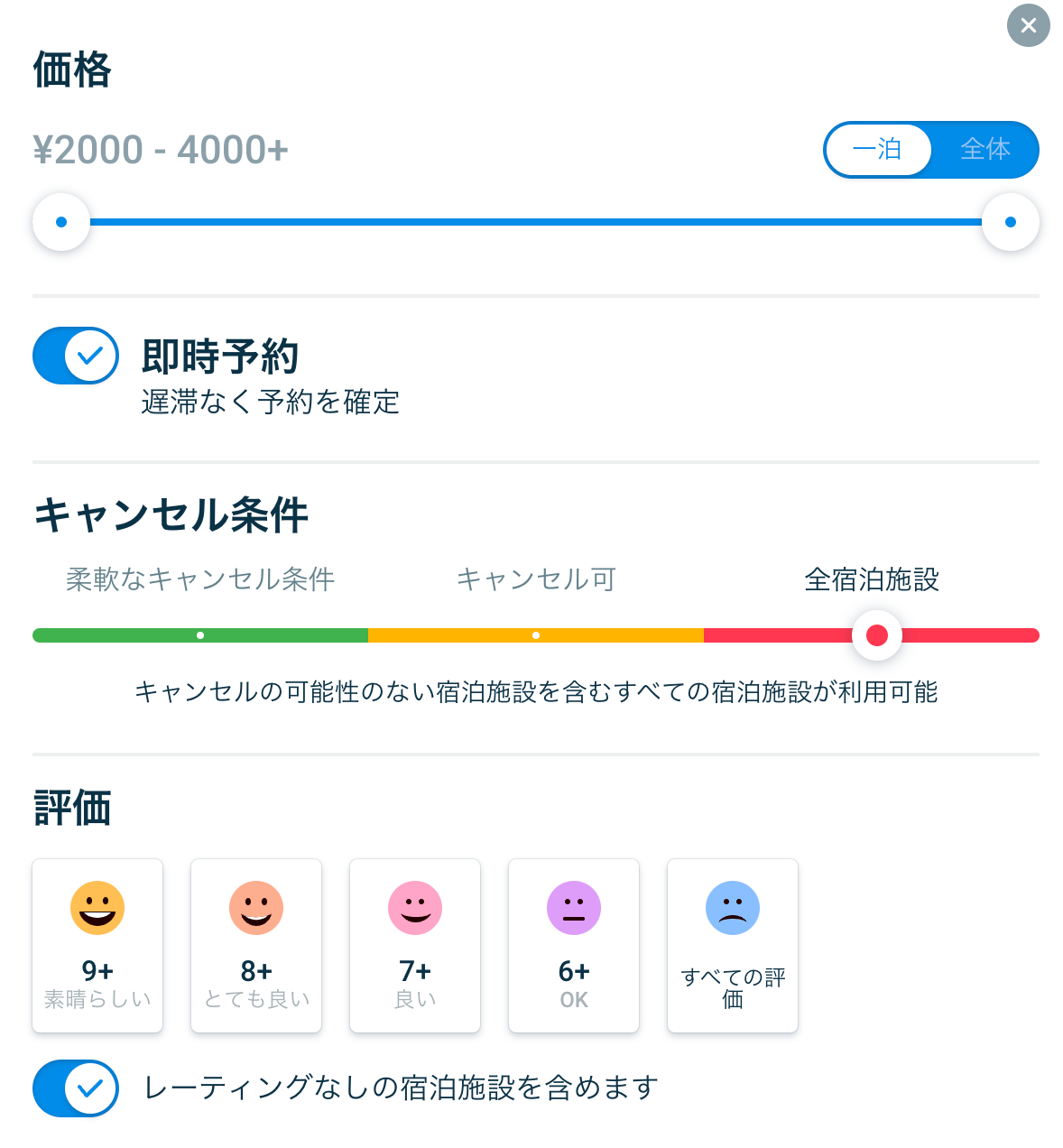
Task: Select 柔軟なキャンセル条件 cancellation option
Action: [x=200, y=579]
